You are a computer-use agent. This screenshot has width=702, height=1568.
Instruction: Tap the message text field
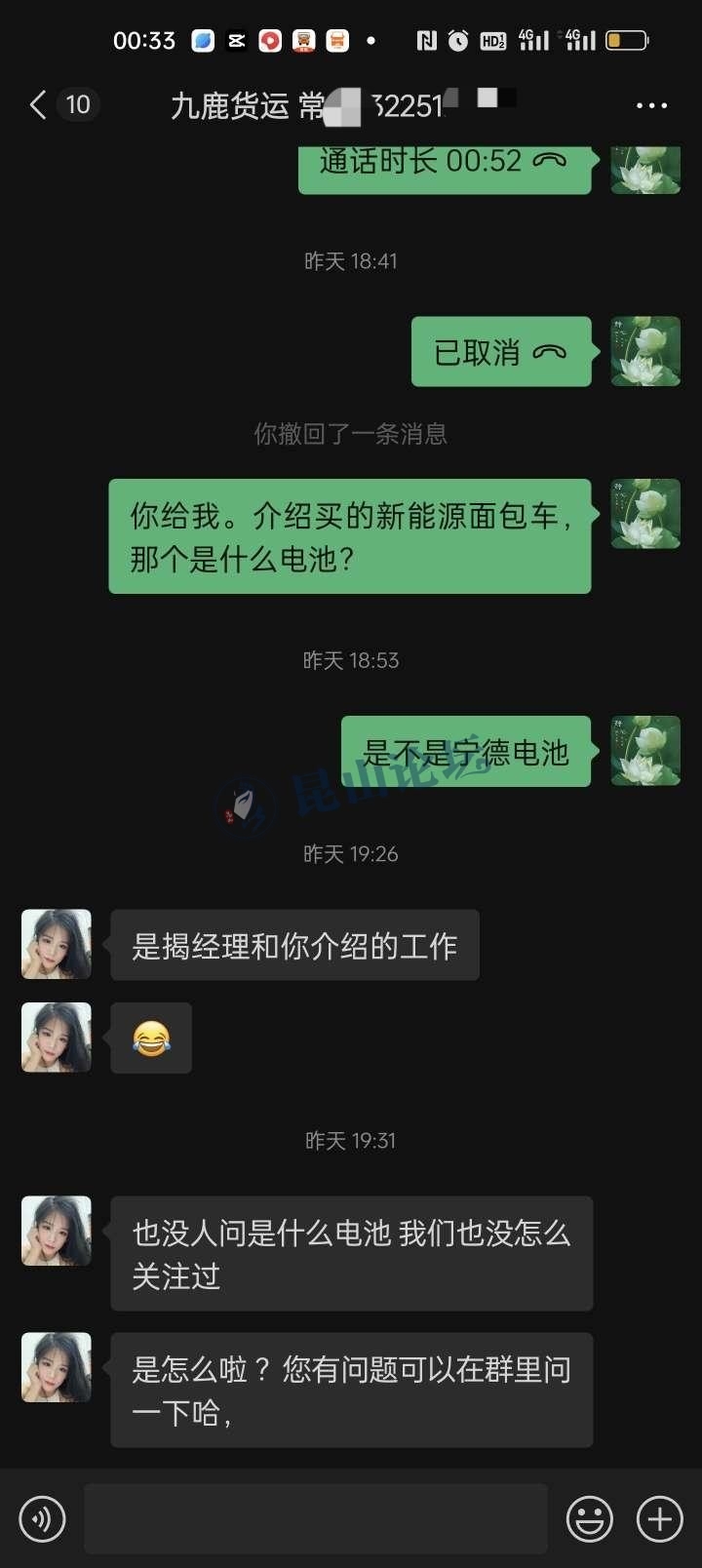(315, 1518)
